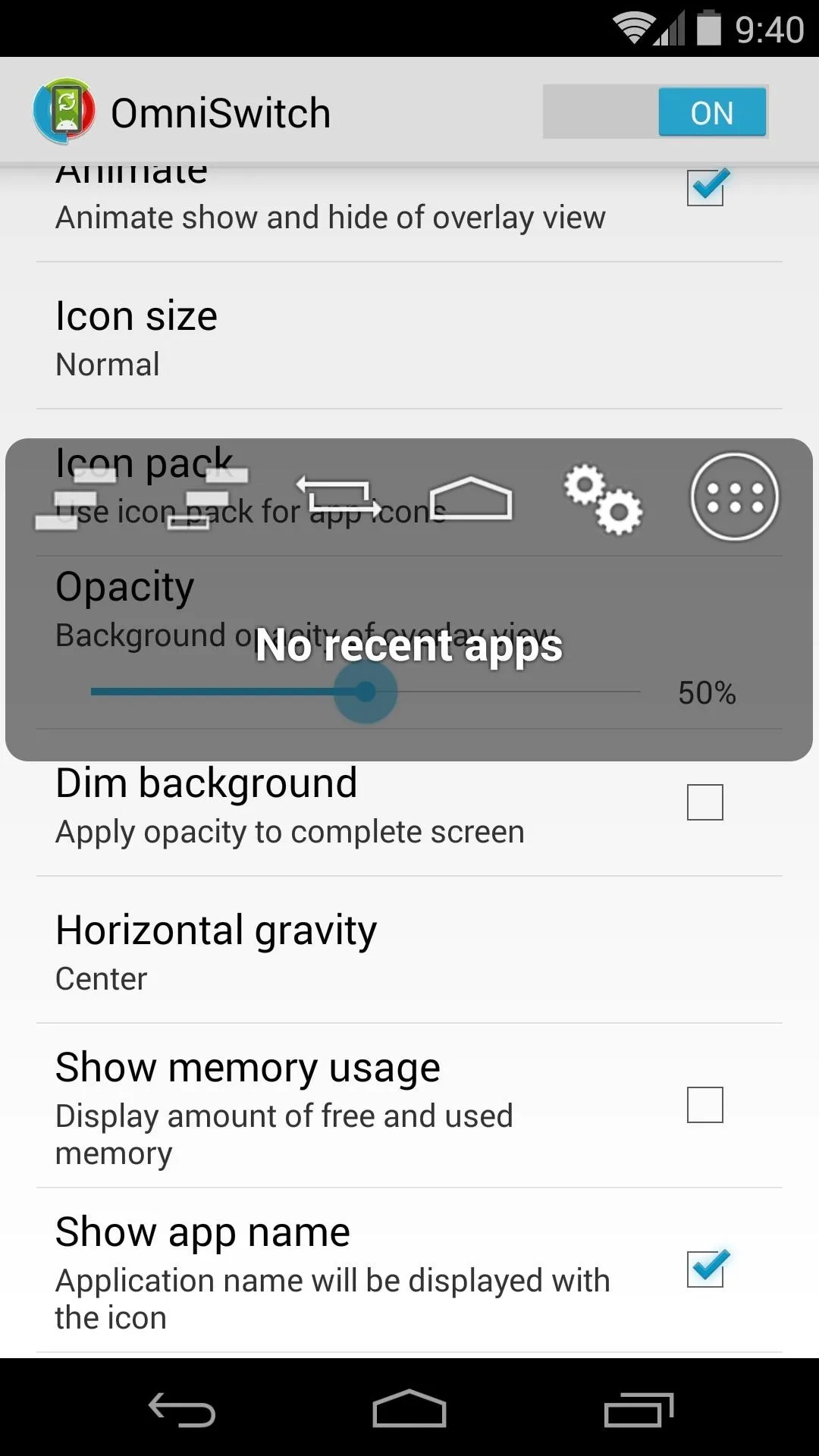Tap the last-app swap arrows icon in overlay

(338, 497)
